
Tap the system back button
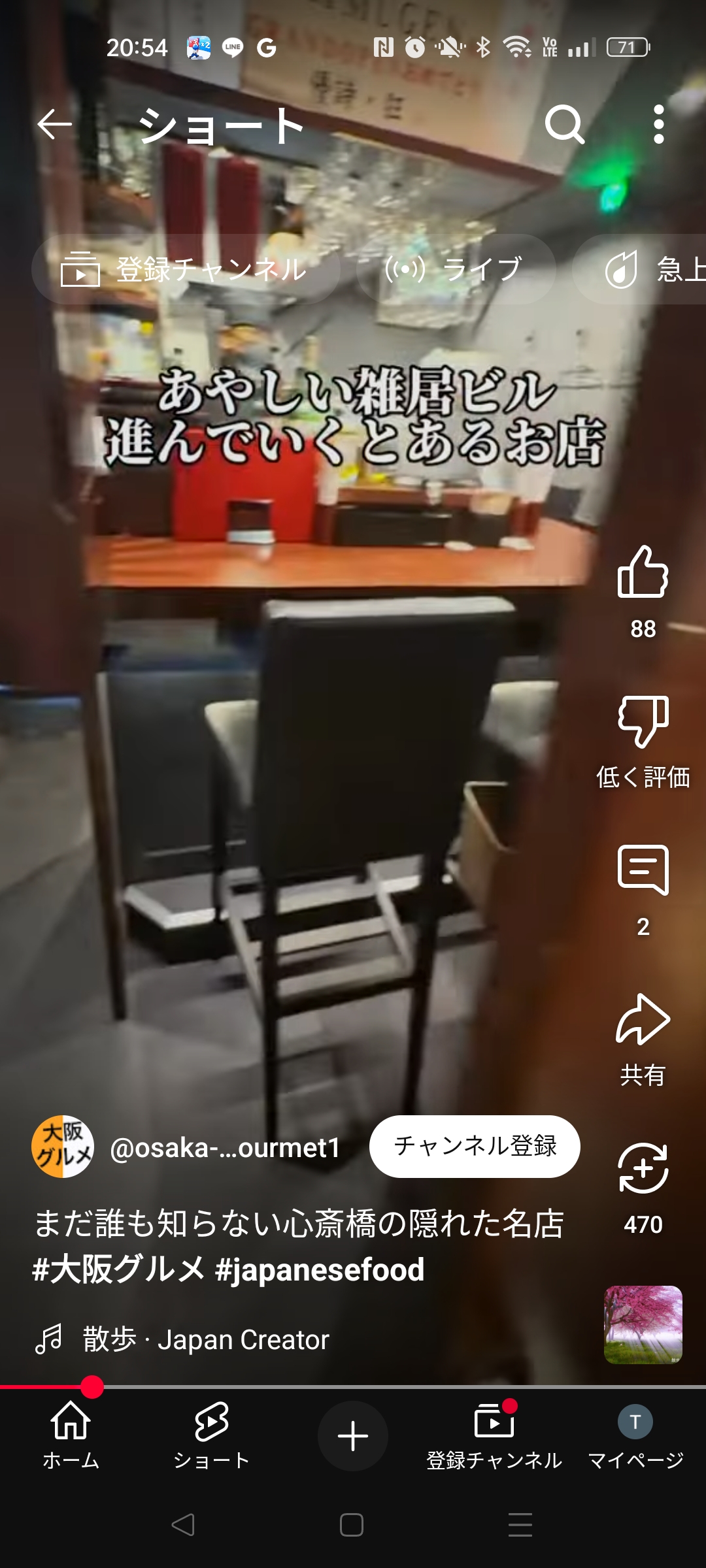[x=183, y=1526]
